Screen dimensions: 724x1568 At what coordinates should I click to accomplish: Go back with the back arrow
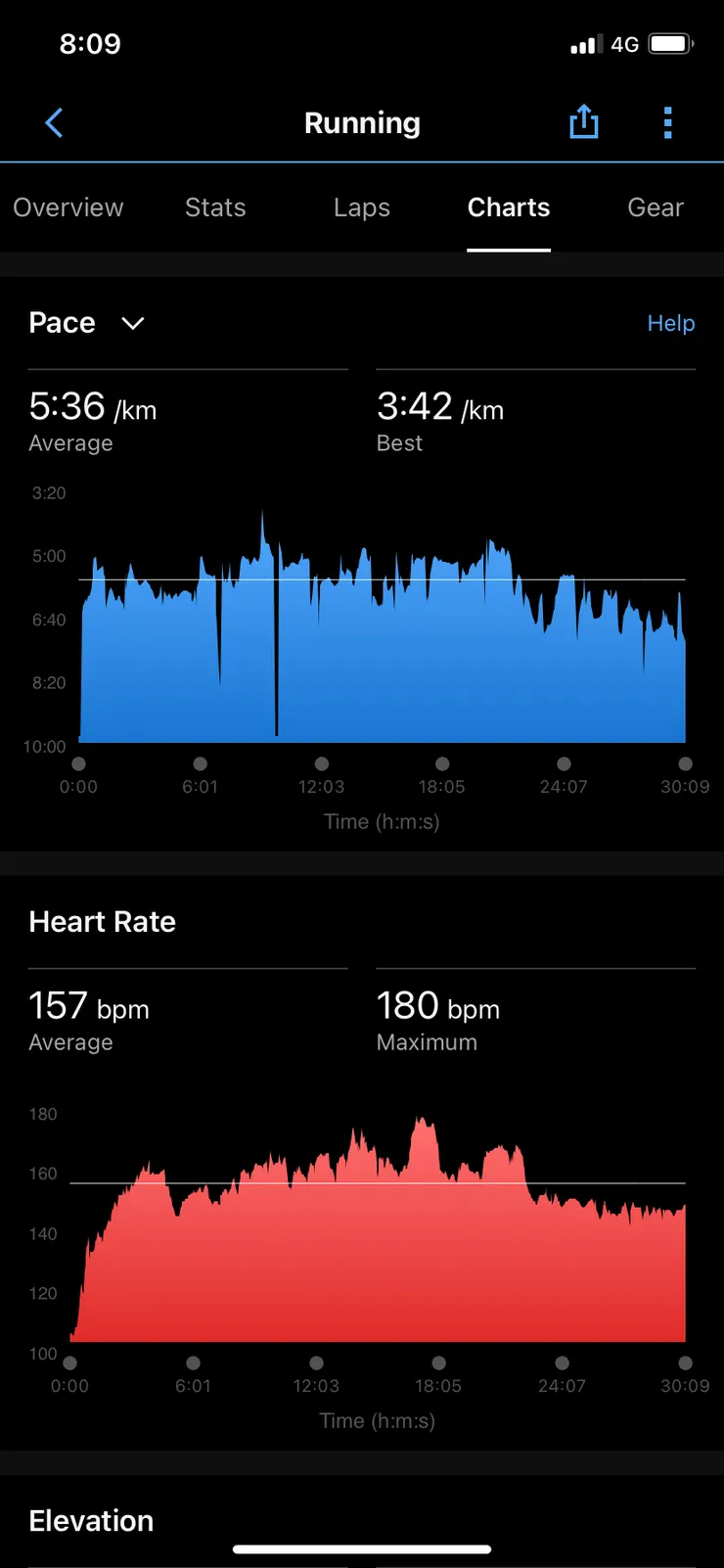(55, 123)
